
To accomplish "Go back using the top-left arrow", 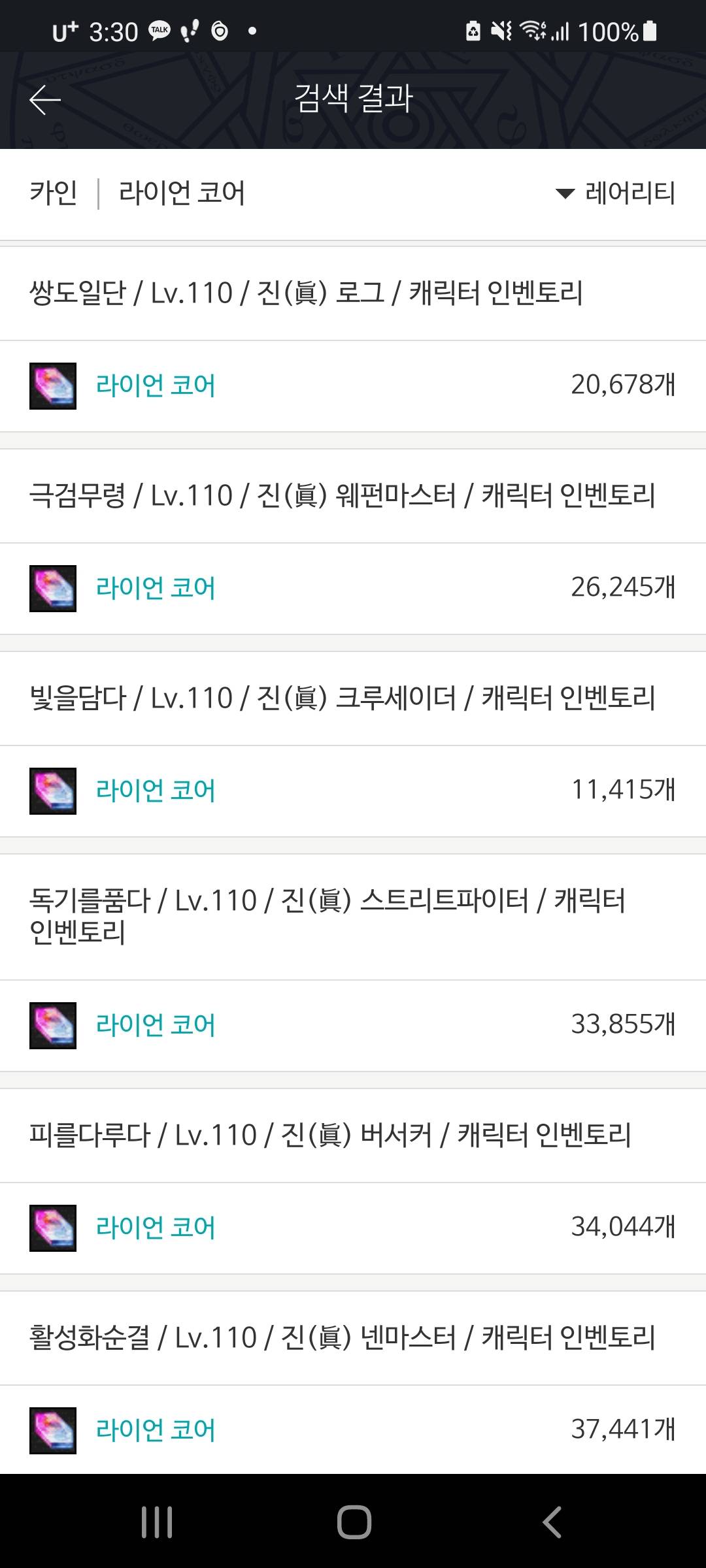I will pyautogui.click(x=45, y=100).
